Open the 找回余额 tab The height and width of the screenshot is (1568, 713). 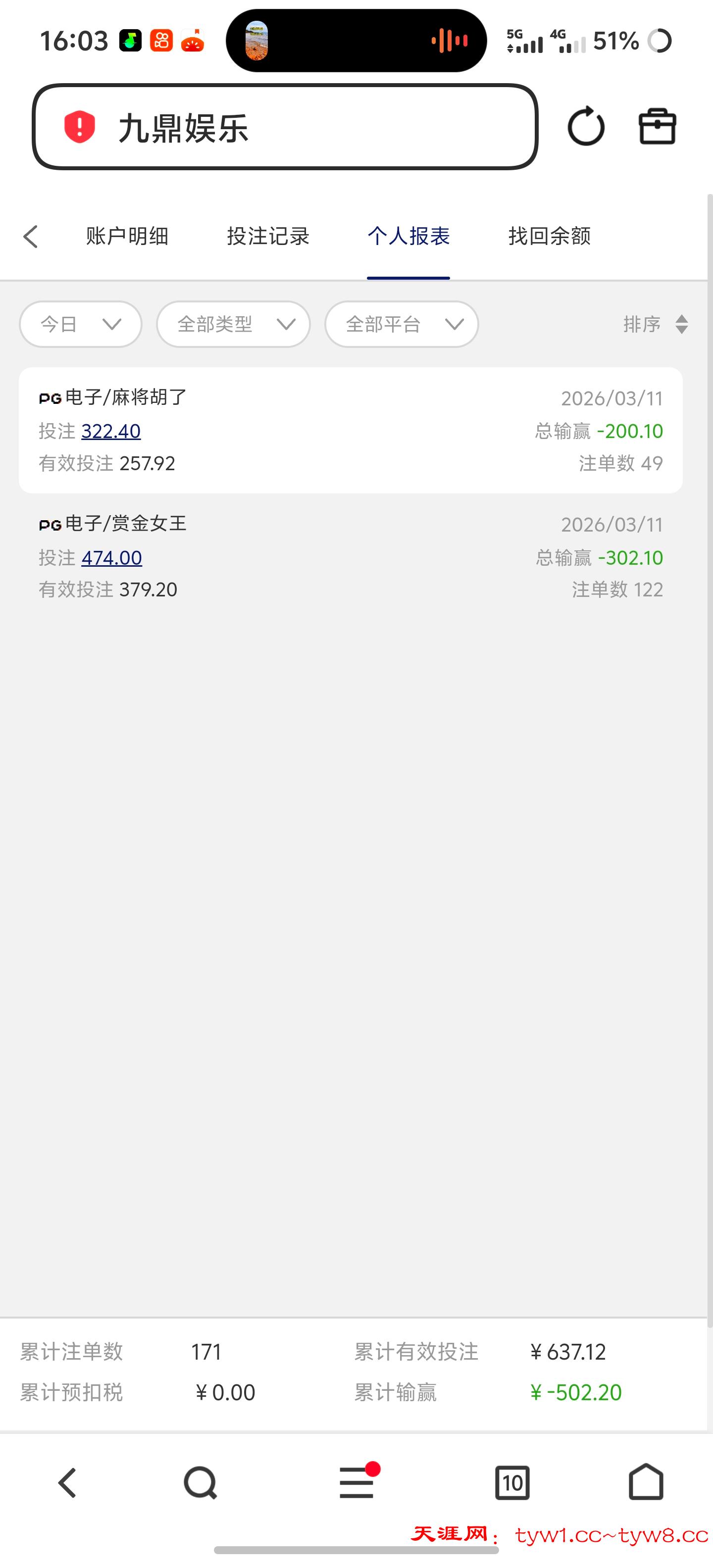pyautogui.click(x=549, y=236)
